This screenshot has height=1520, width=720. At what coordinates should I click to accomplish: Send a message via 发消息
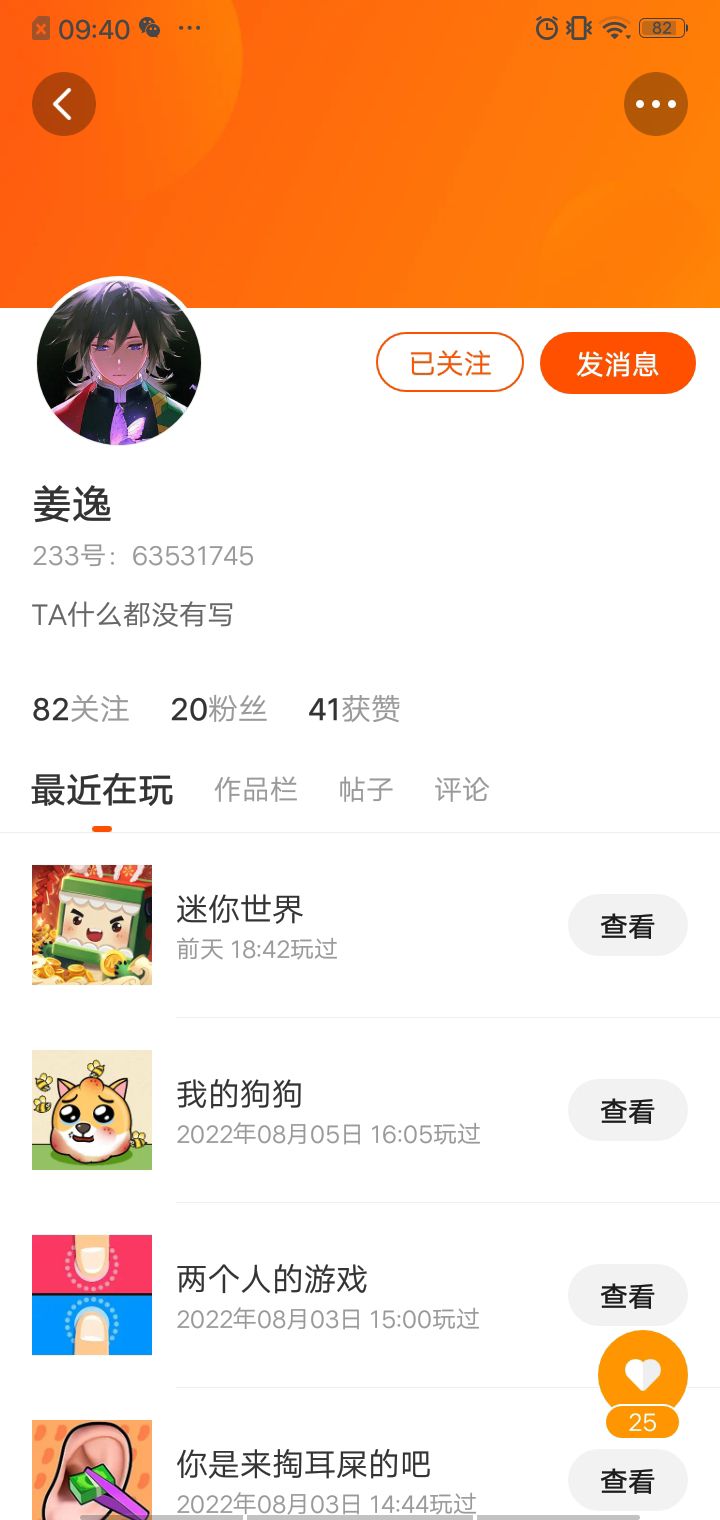[x=617, y=363]
